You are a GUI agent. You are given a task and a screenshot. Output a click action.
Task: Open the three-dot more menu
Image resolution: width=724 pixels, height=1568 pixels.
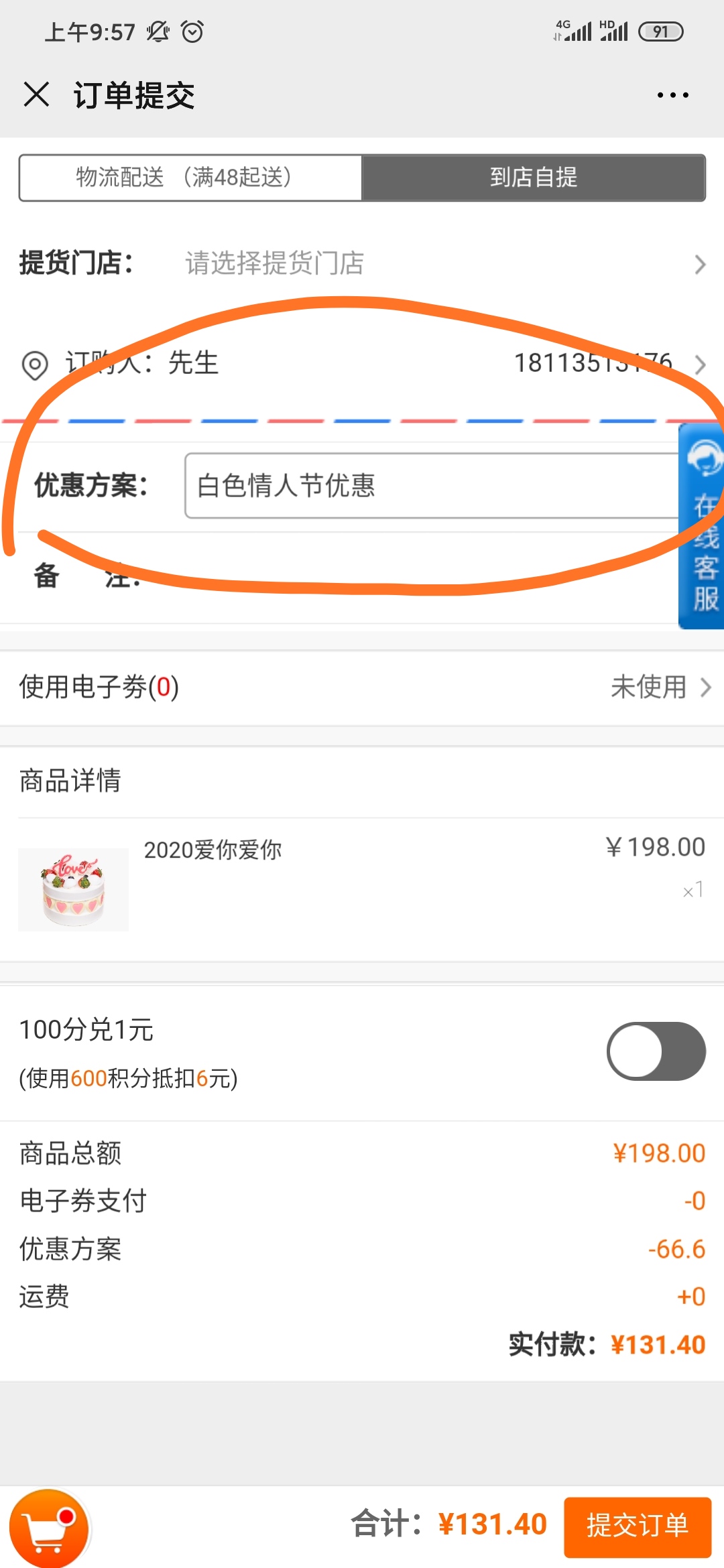coord(672,95)
